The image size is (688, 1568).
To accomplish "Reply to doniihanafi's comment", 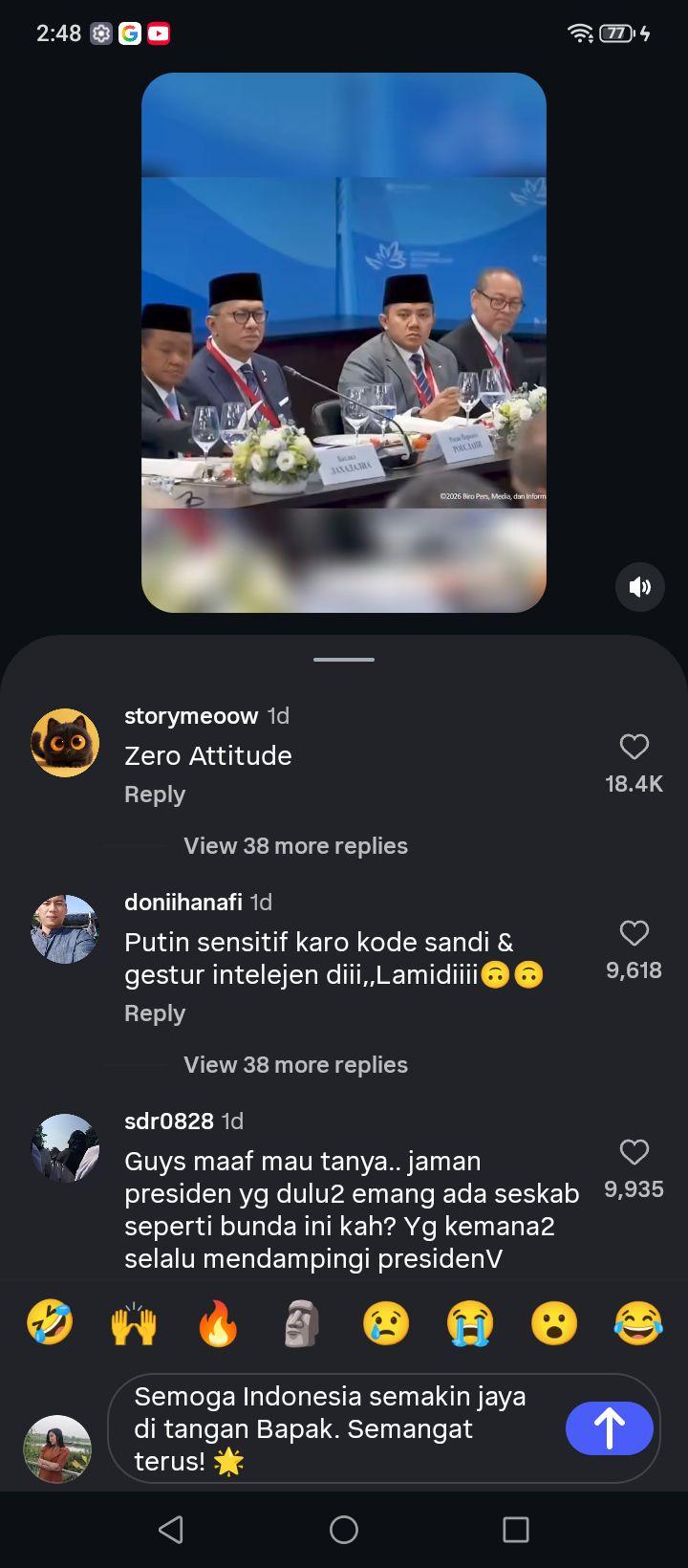I will tap(155, 1013).
